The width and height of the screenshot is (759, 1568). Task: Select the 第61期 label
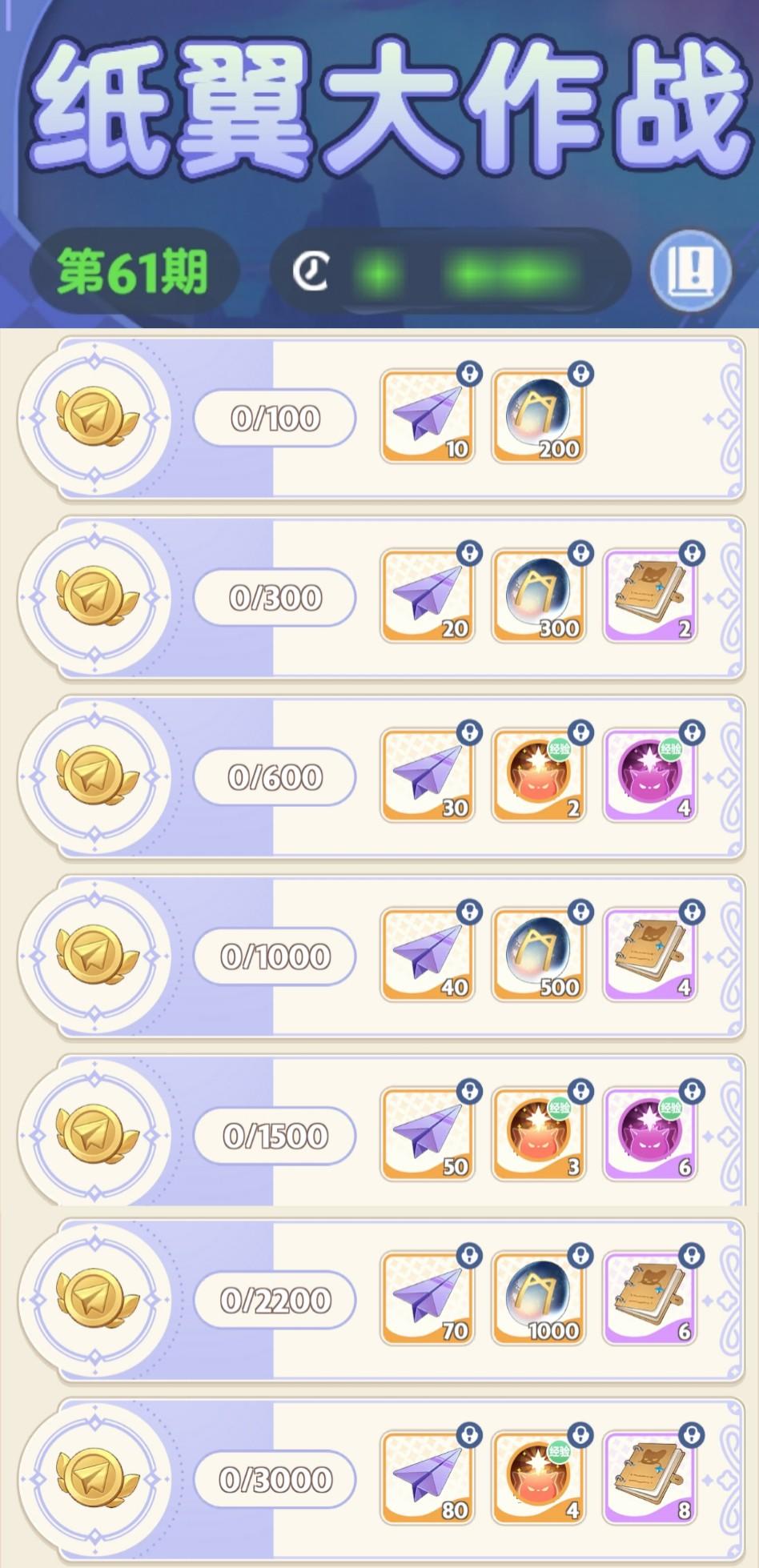coord(131,272)
